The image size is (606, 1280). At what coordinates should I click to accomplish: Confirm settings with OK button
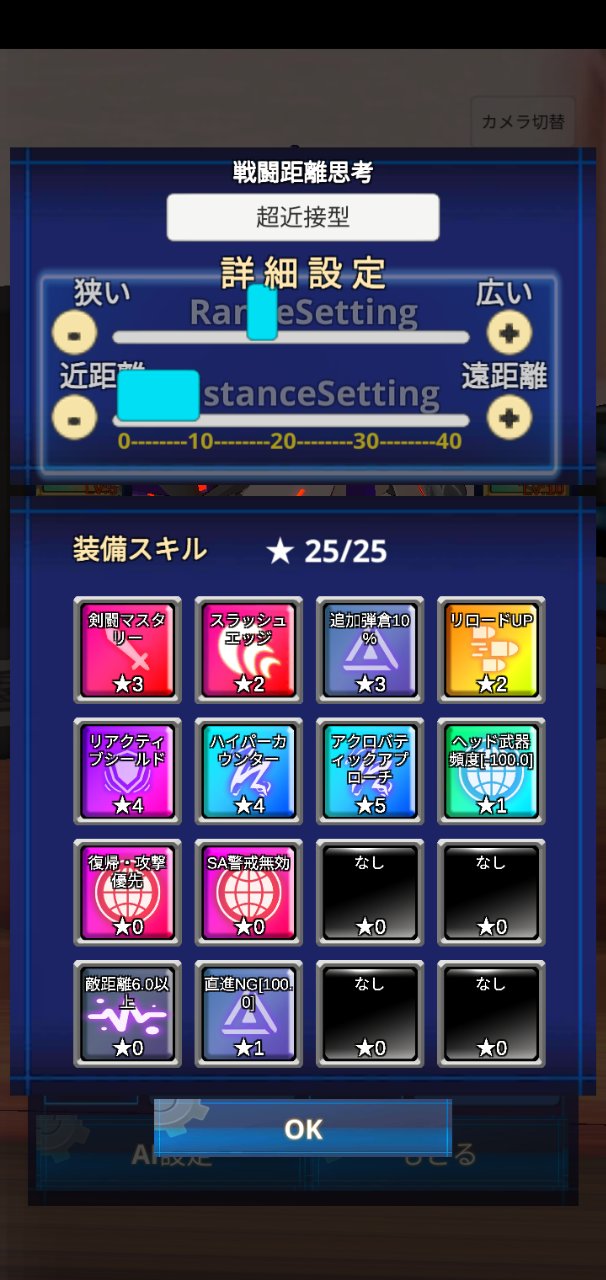click(303, 1128)
